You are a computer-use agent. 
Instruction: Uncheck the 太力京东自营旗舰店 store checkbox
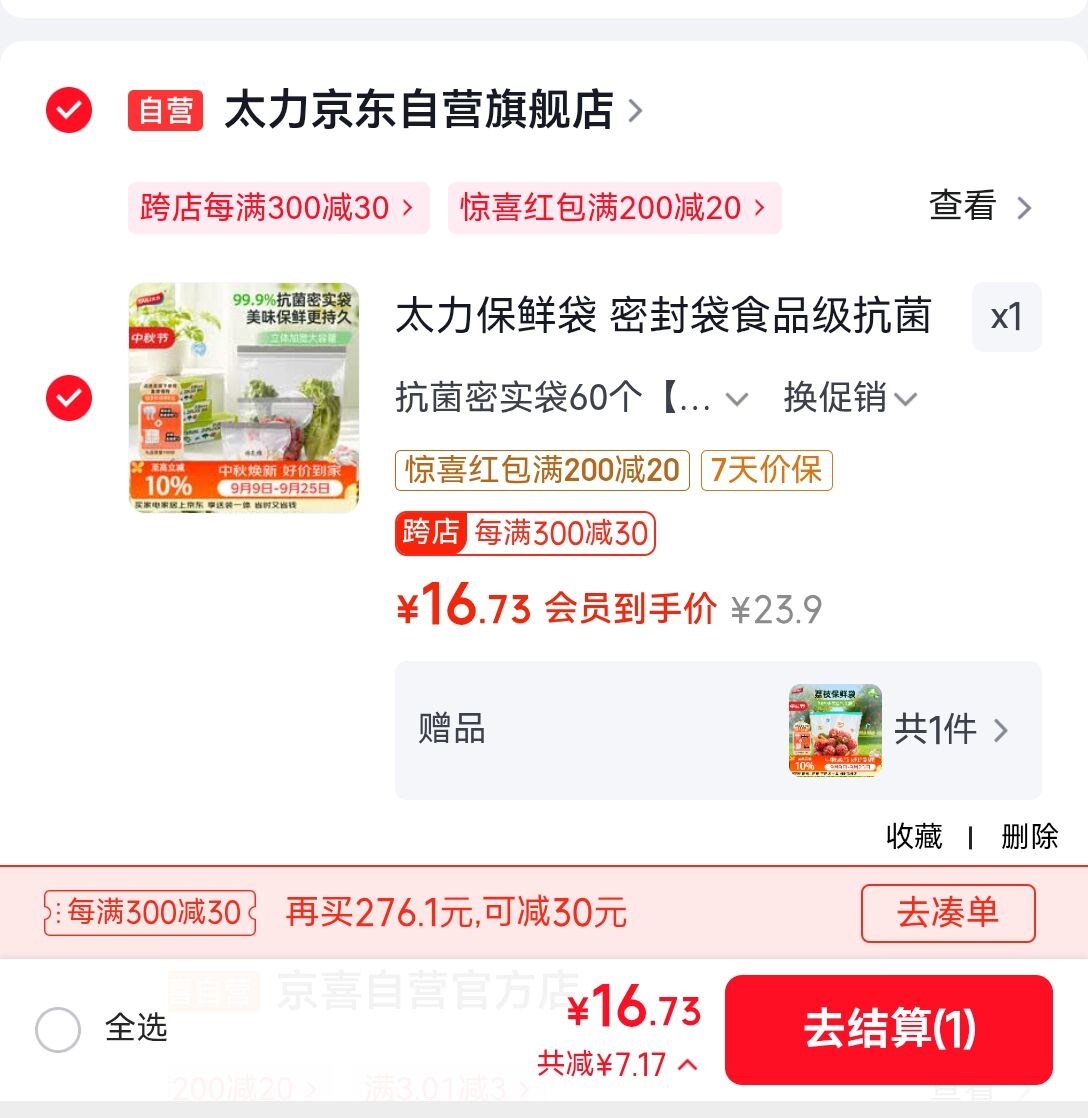click(69, 111)
